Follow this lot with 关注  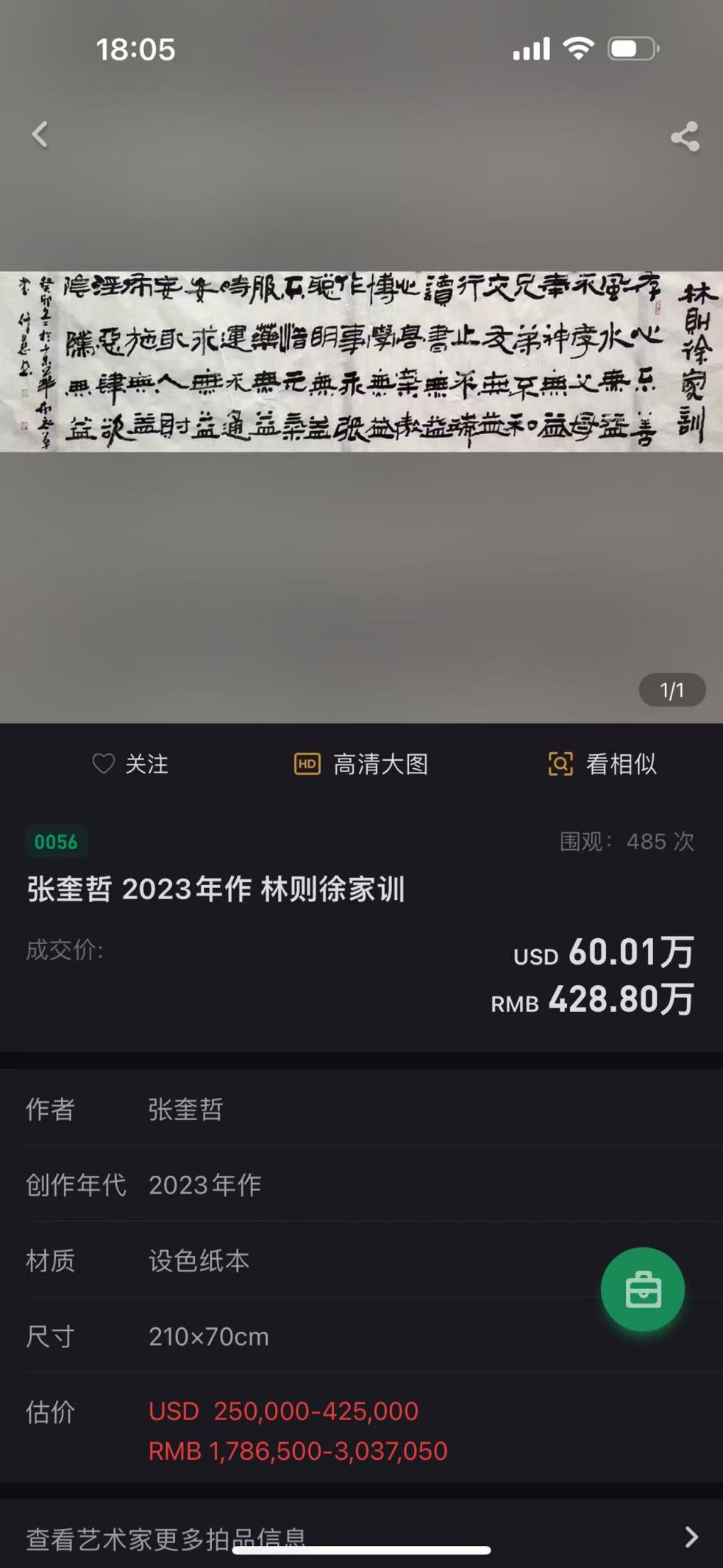point(131,764)
